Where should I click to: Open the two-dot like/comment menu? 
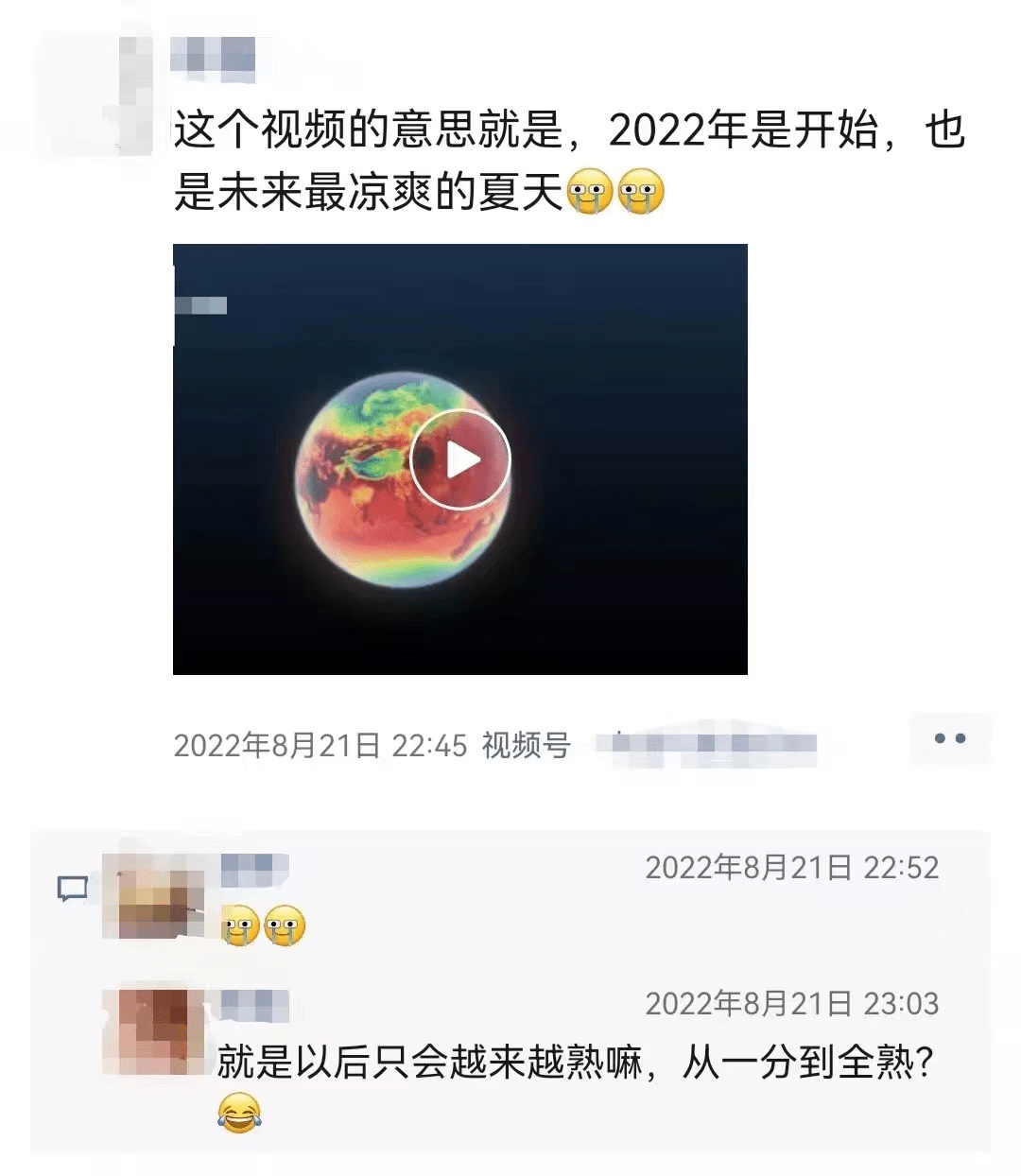(x=949, y=739)
